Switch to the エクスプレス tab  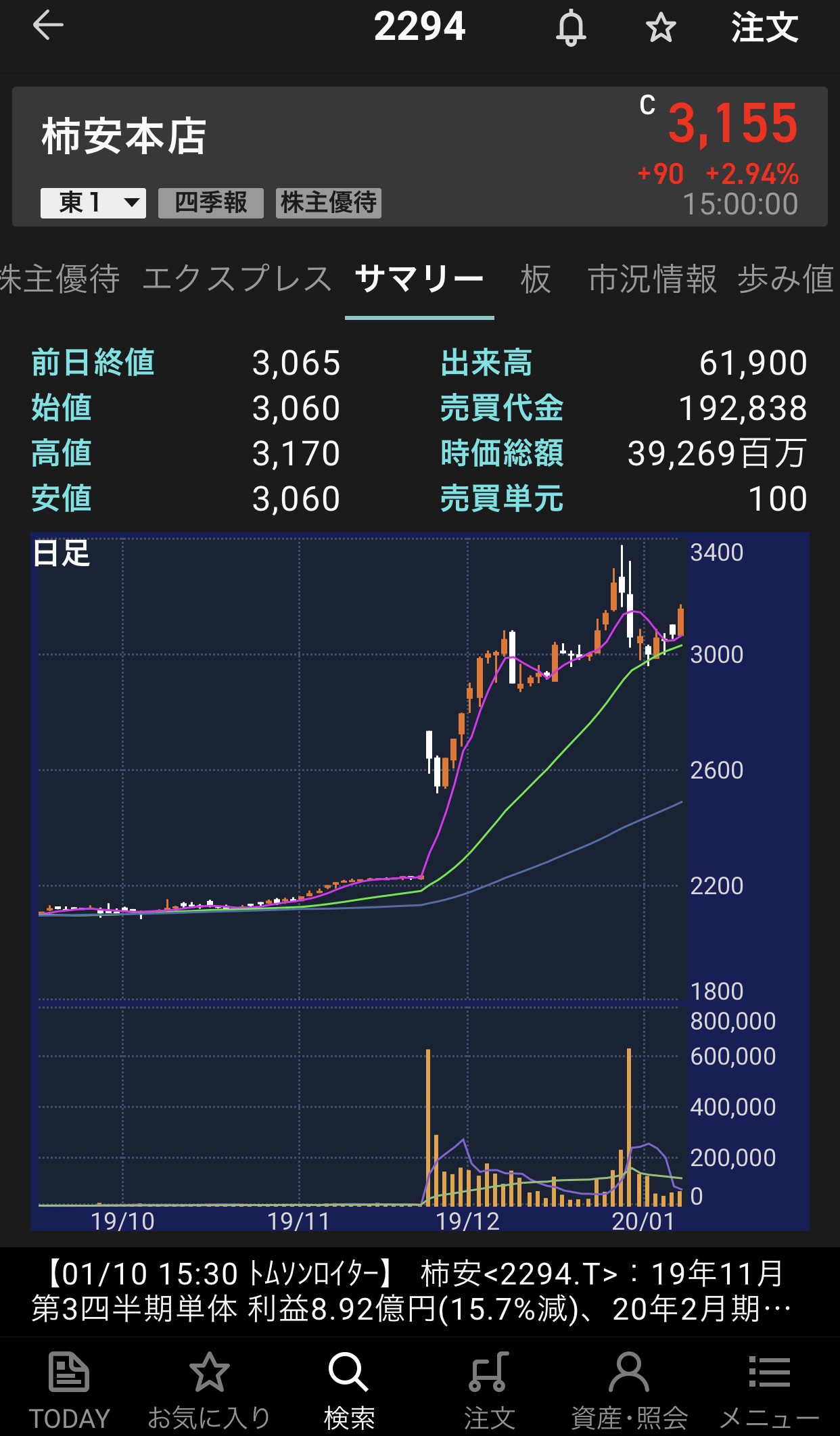pos(237,279)
